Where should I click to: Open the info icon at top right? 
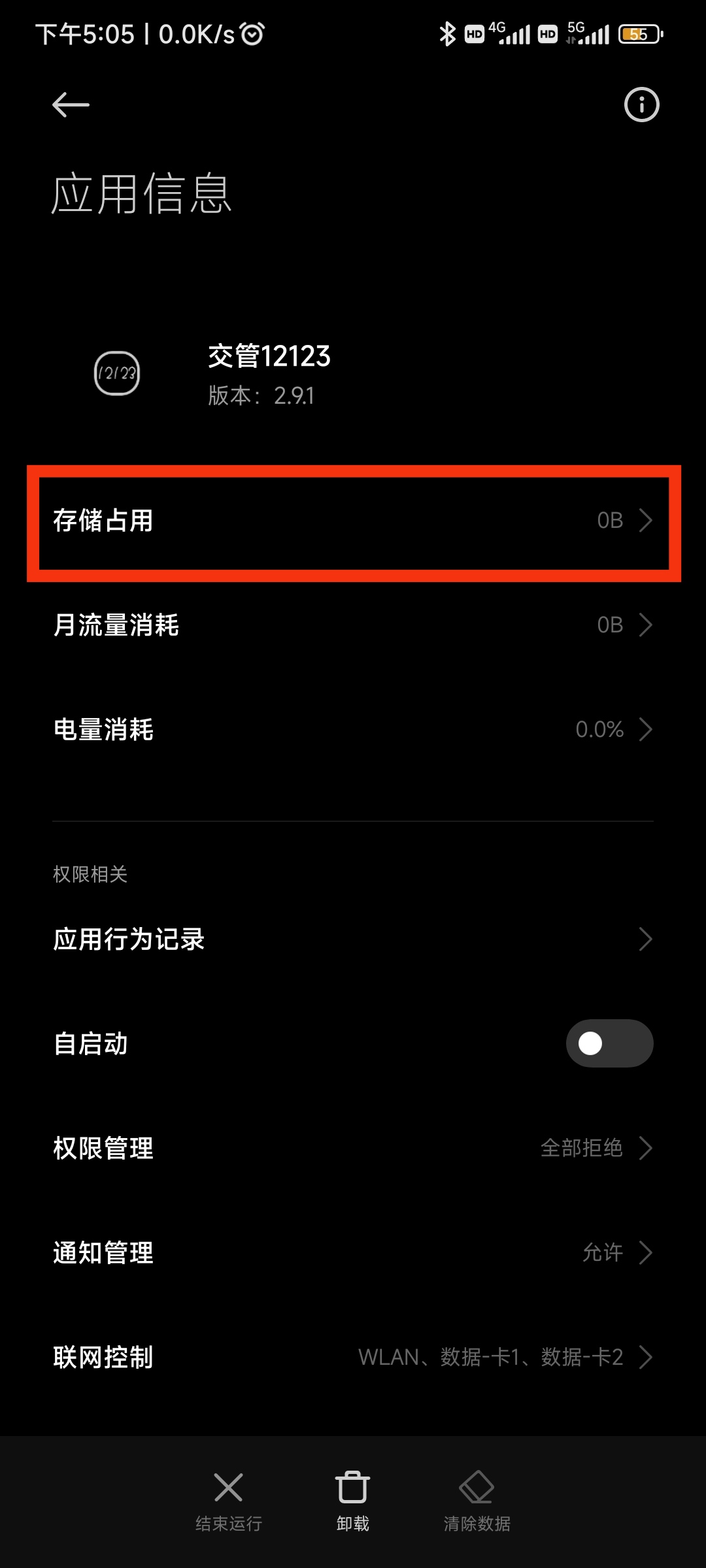[641, 105]
